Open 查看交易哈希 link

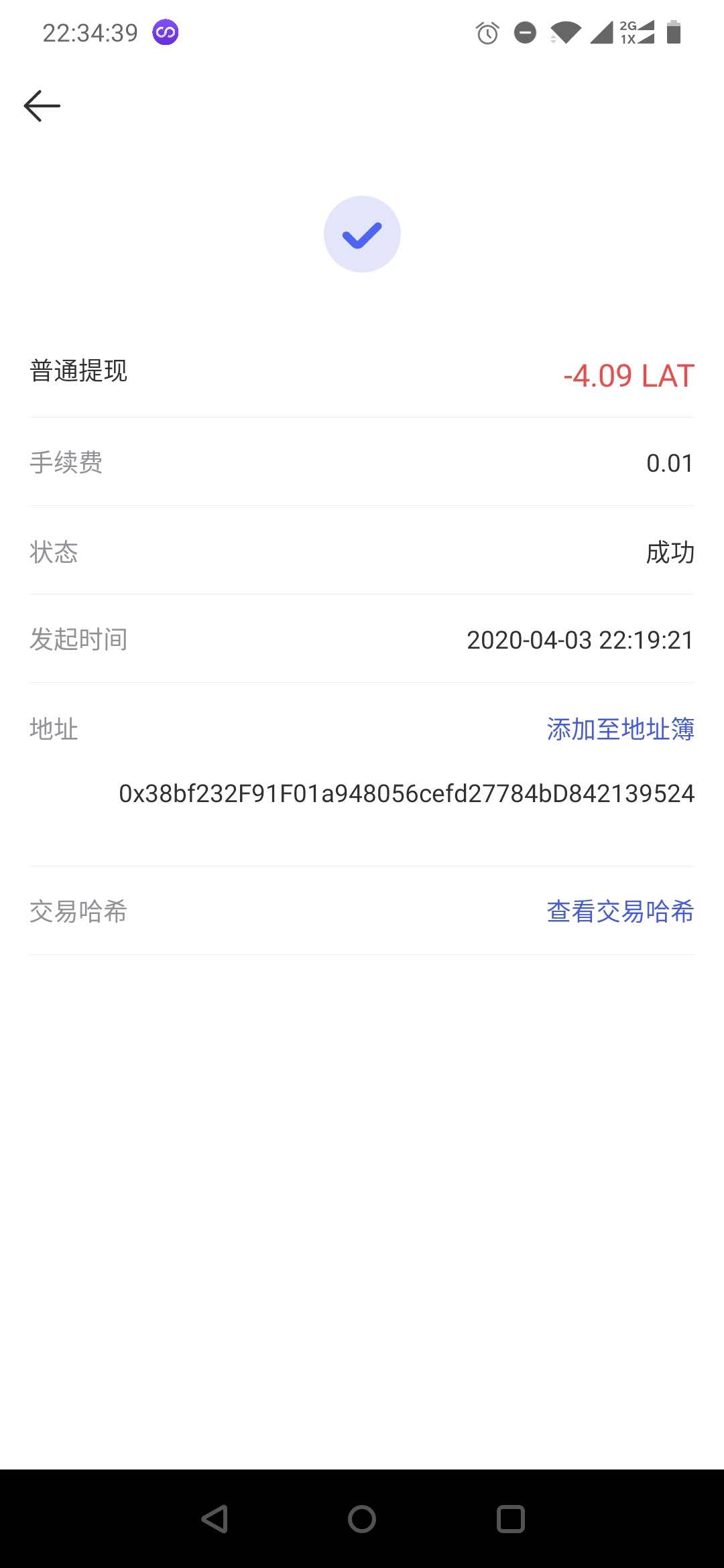(x=620, y=911)
